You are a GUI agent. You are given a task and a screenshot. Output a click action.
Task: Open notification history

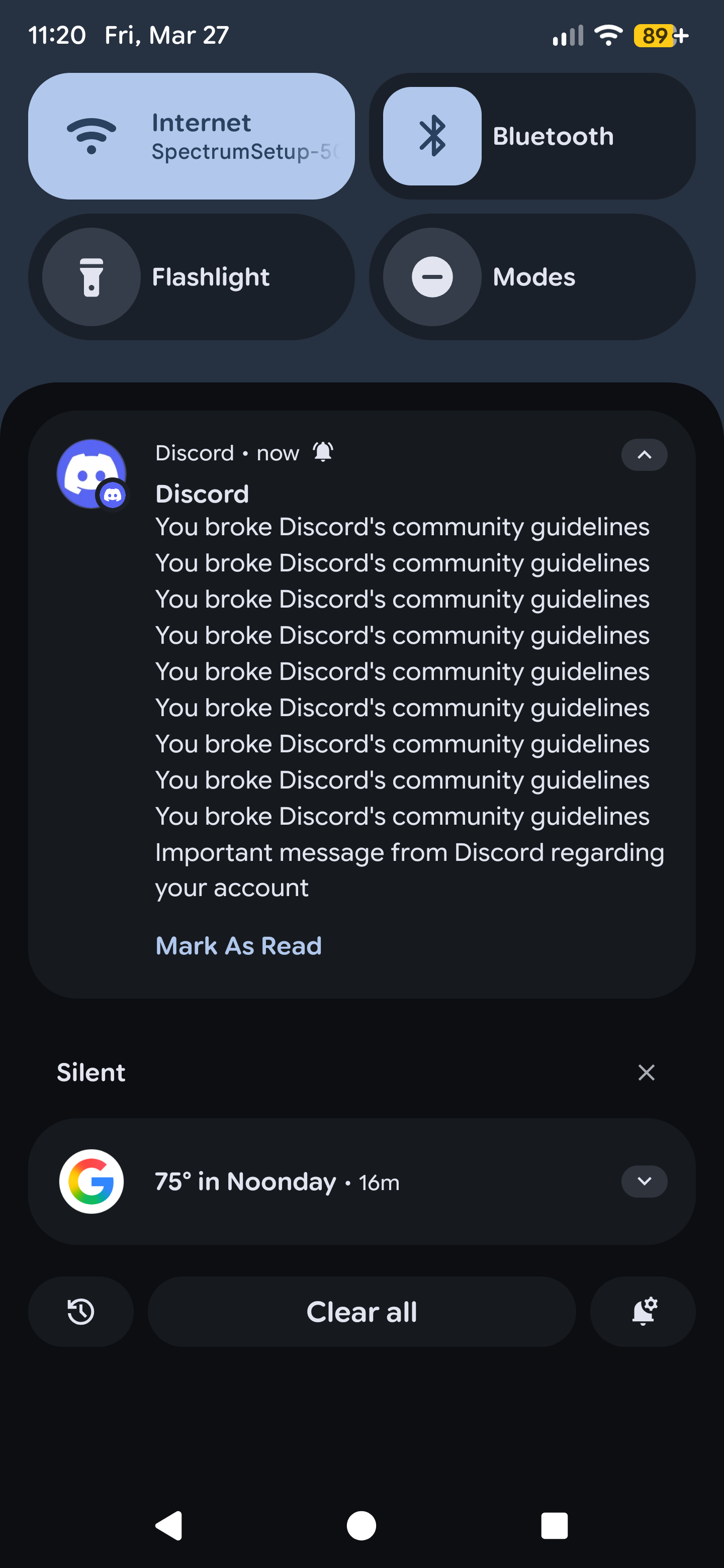(x=80, y=1312)
